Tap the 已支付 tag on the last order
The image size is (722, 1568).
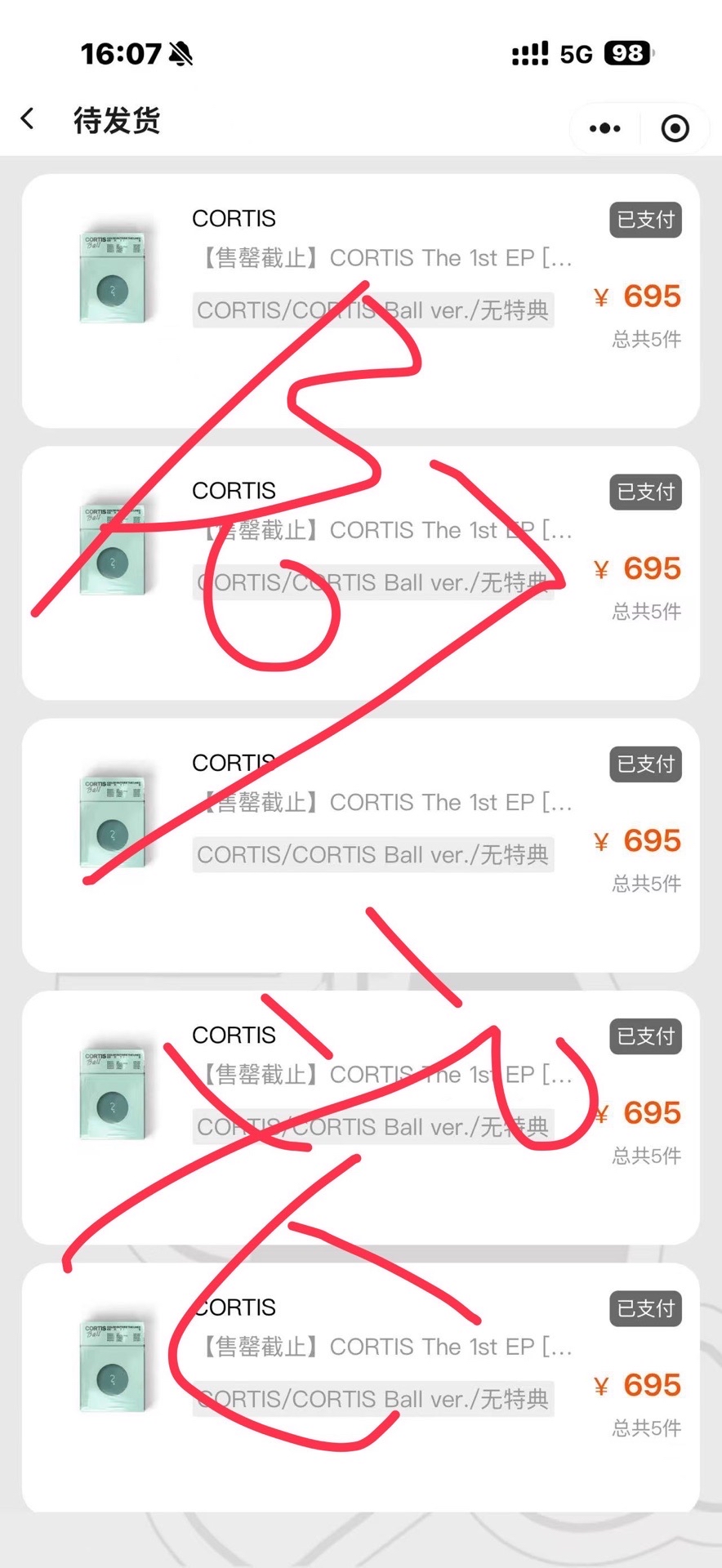click(x=644, y=1309)
